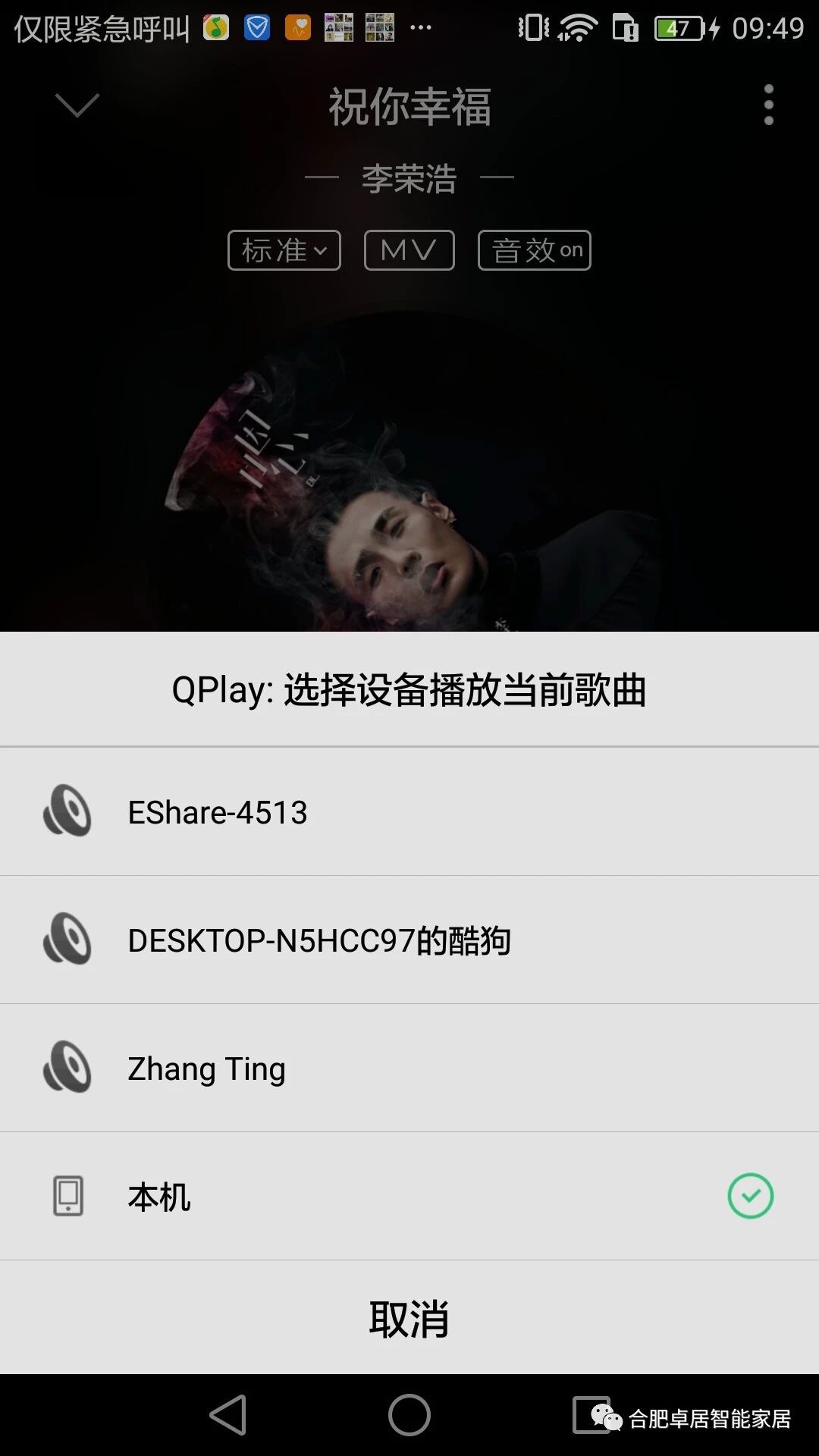This screenshot has height=1456, width=819.
Task: Collapse the player with the down chevron
Action: click(76, 106)
